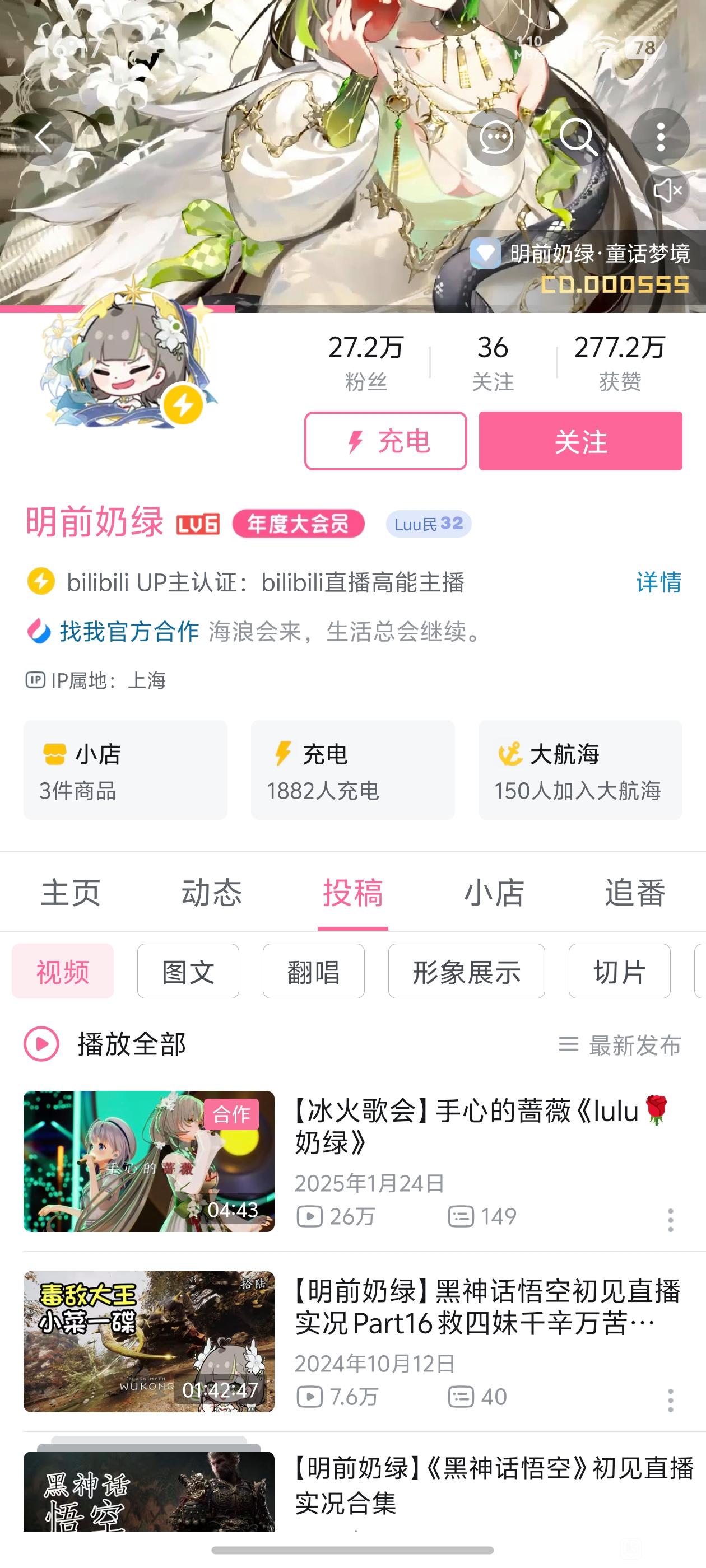
Task: Open the 小店 card with 3件商品
Action: click(x=126, y=770)
